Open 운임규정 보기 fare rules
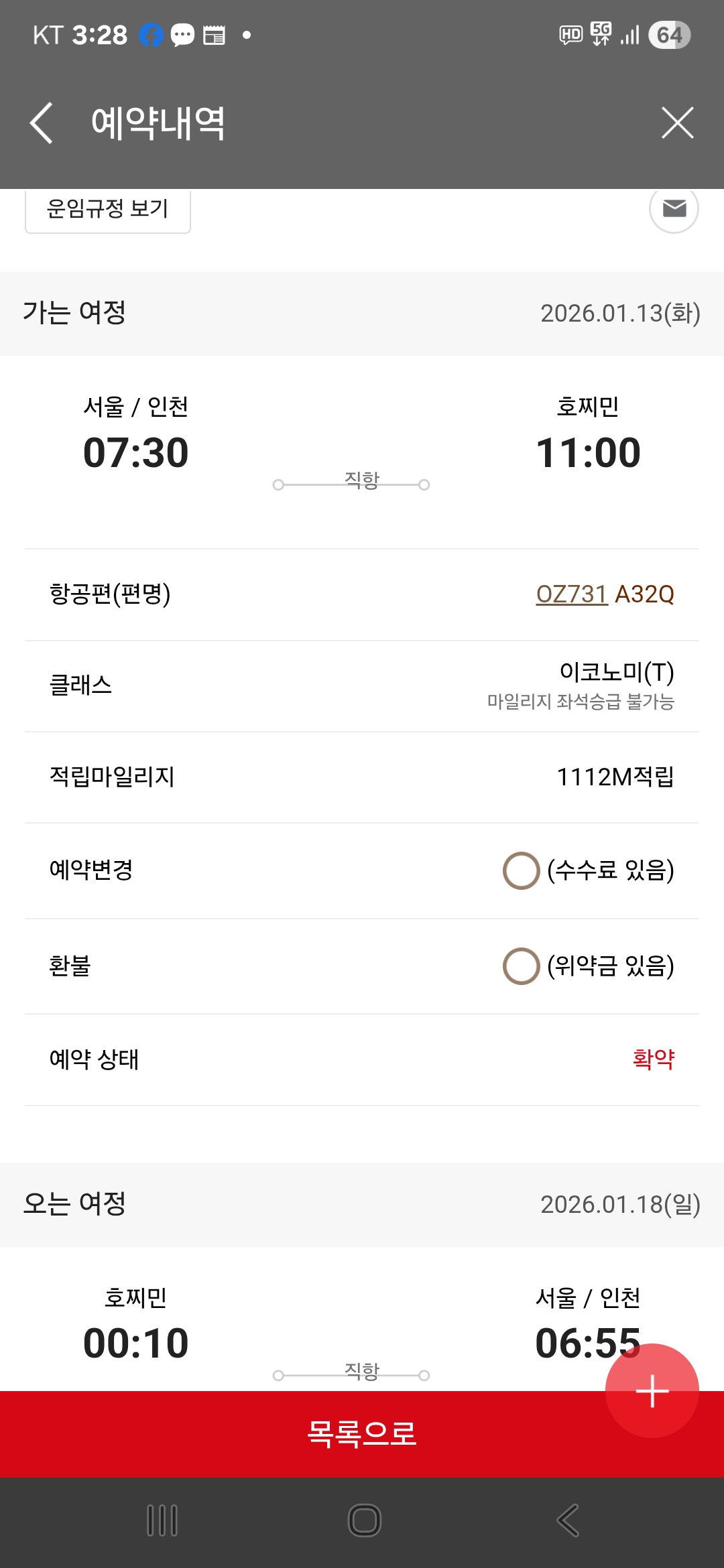The height and width of the screenshot is (1568, 724). [108, 209]
